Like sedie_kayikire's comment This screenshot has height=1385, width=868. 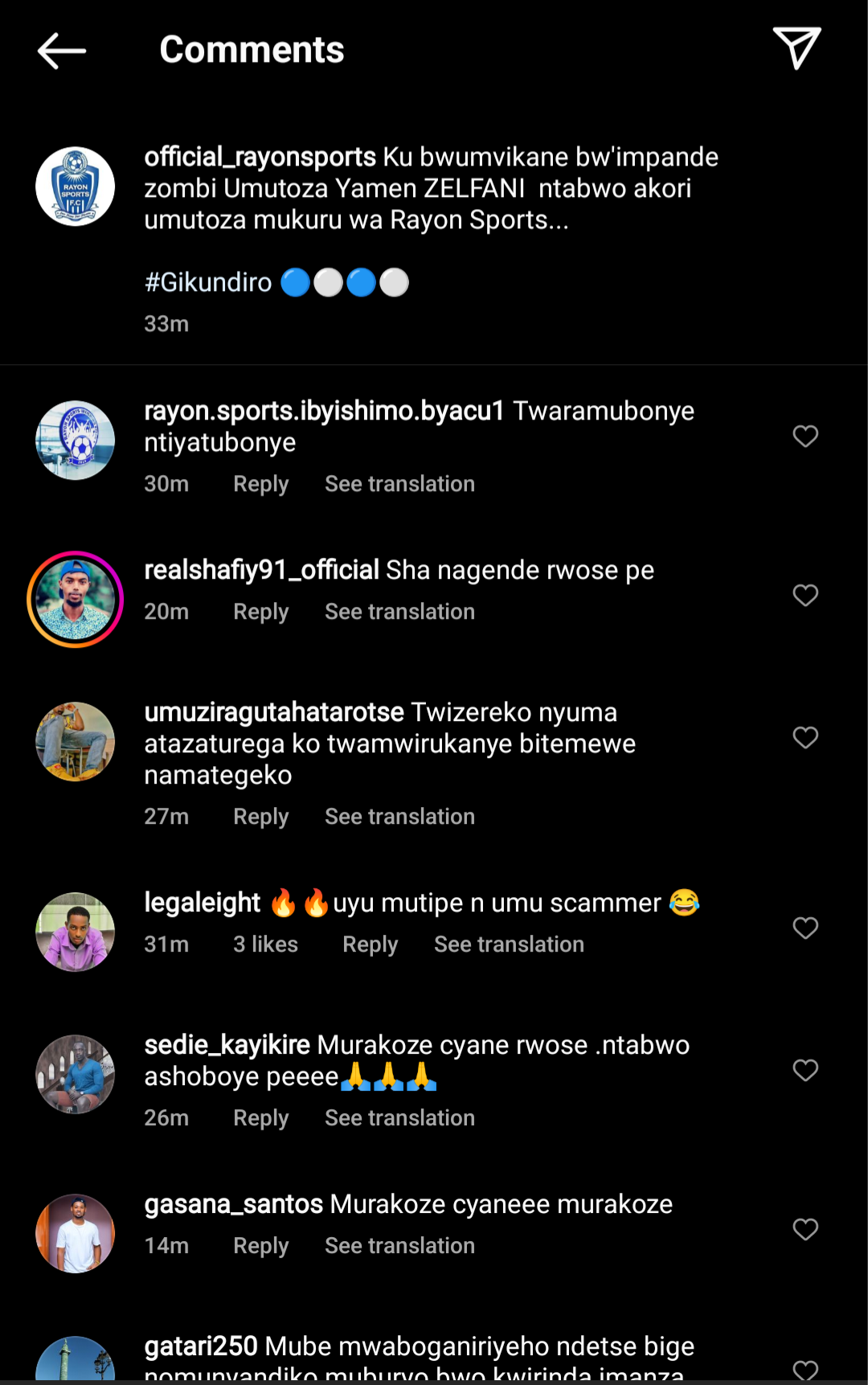(805, 1070)
